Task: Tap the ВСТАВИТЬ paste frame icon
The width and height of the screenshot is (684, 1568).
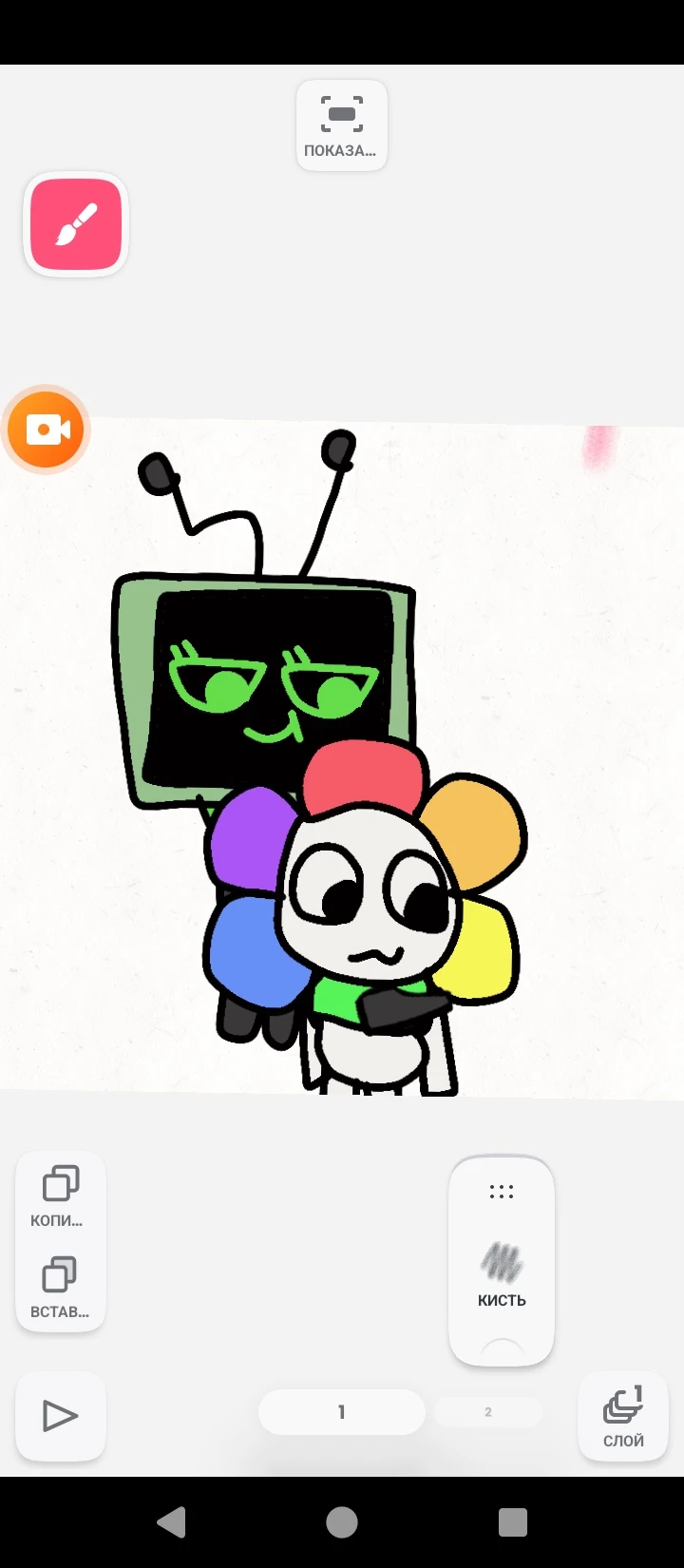Action: coord(60,1275)
